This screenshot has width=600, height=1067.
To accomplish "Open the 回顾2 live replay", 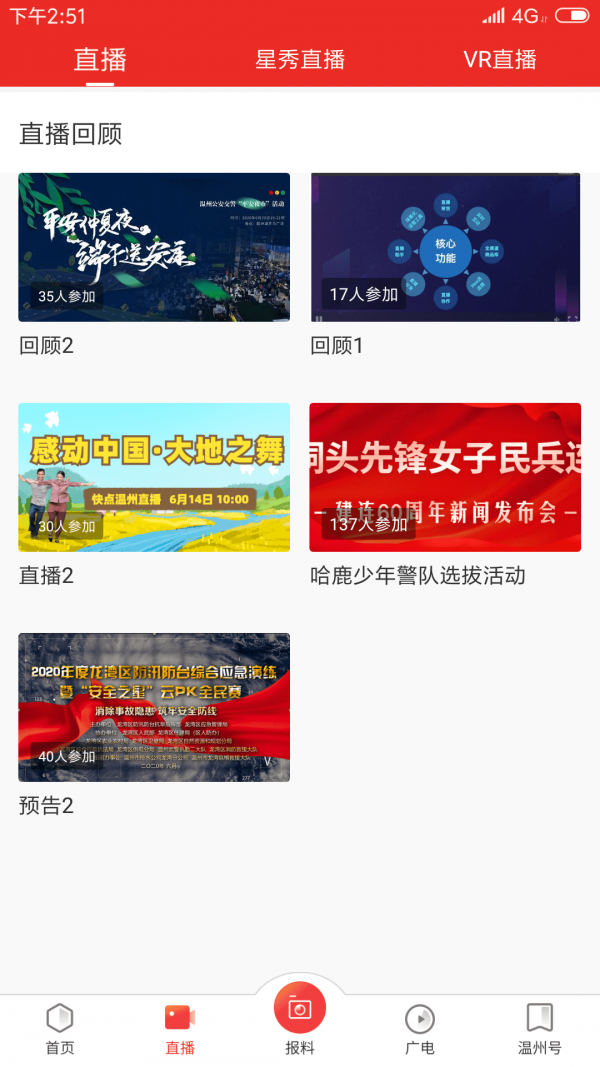I will 154,247.
